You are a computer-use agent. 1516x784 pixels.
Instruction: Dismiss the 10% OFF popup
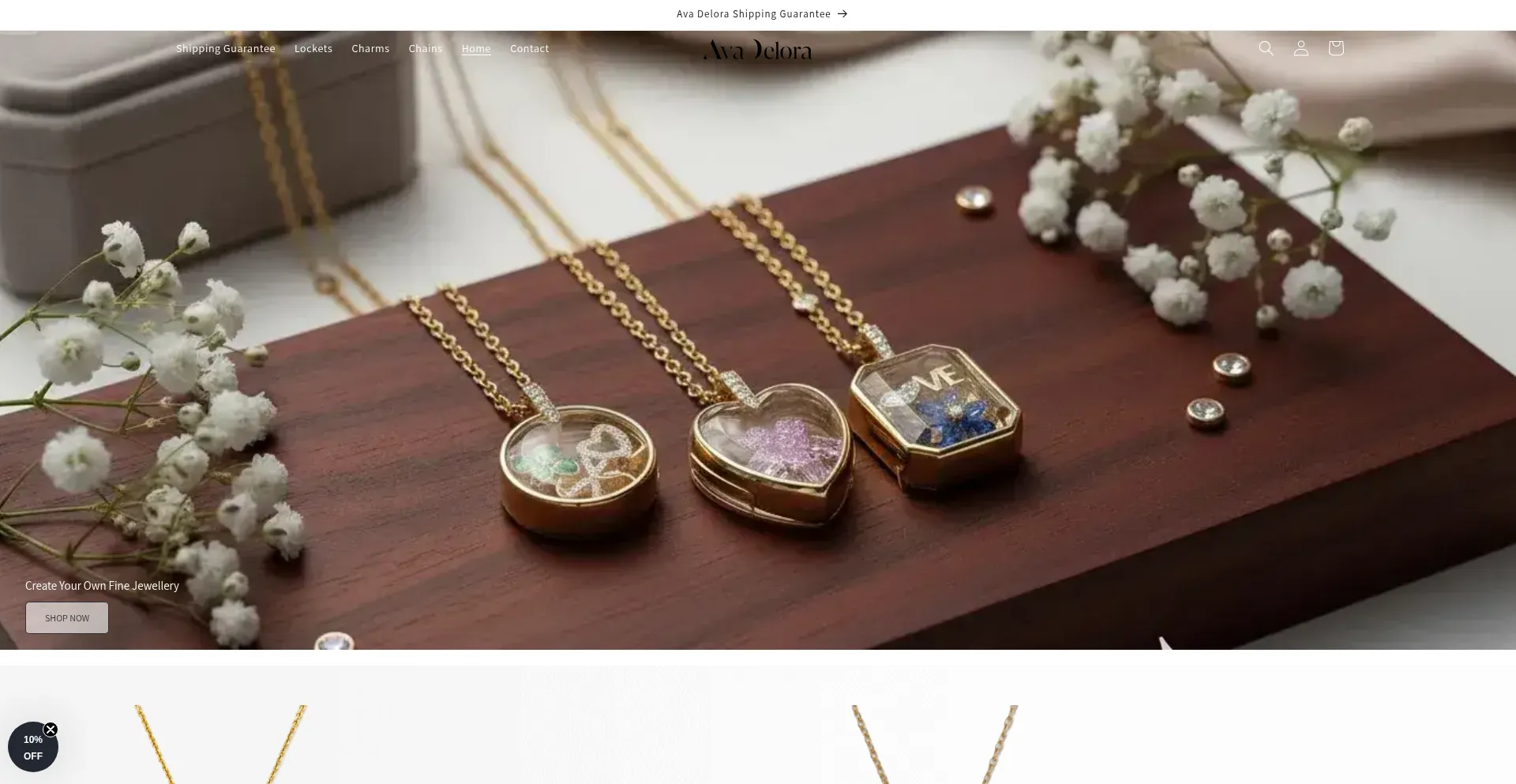51,730
